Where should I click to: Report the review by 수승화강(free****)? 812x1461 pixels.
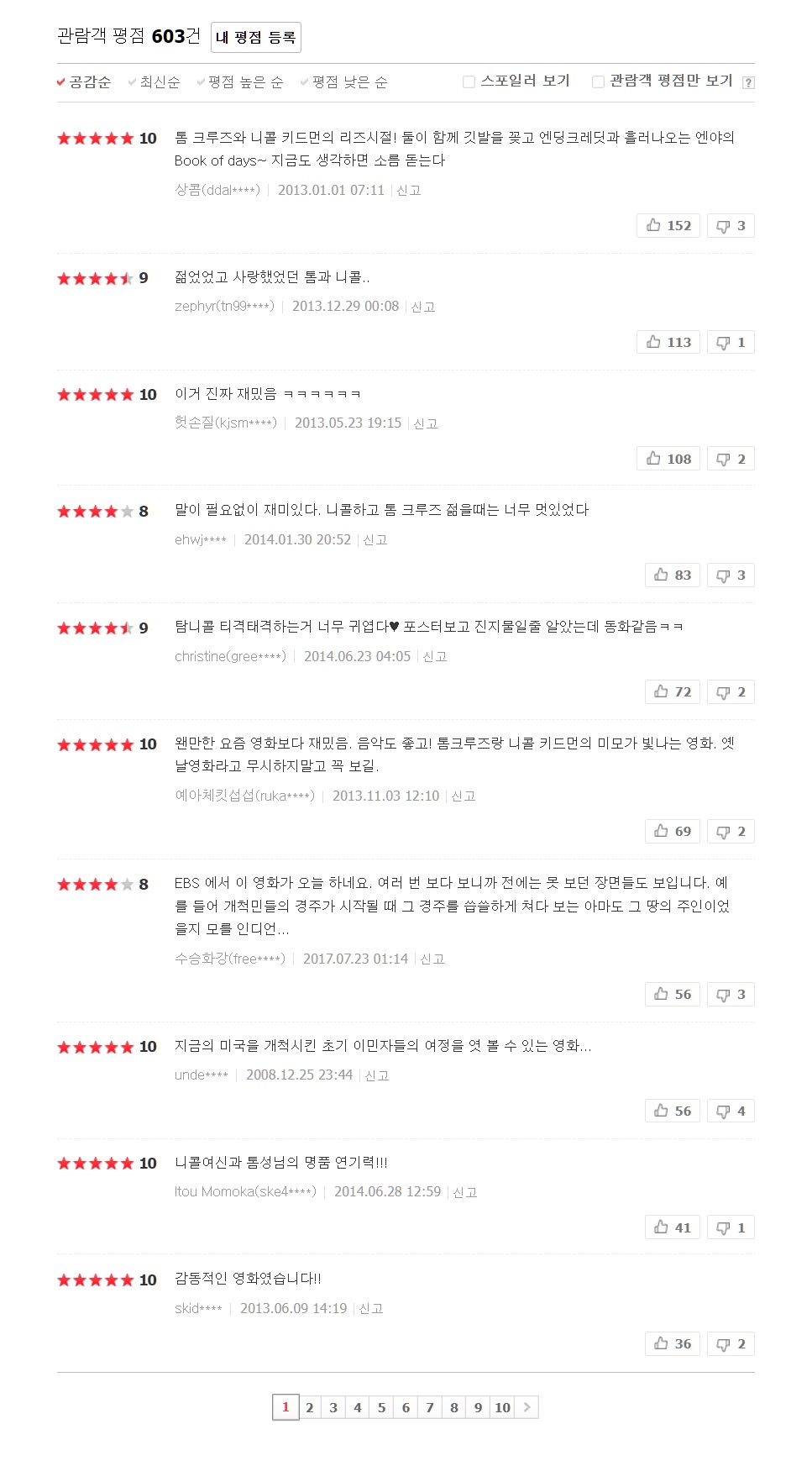click(432, 959)
